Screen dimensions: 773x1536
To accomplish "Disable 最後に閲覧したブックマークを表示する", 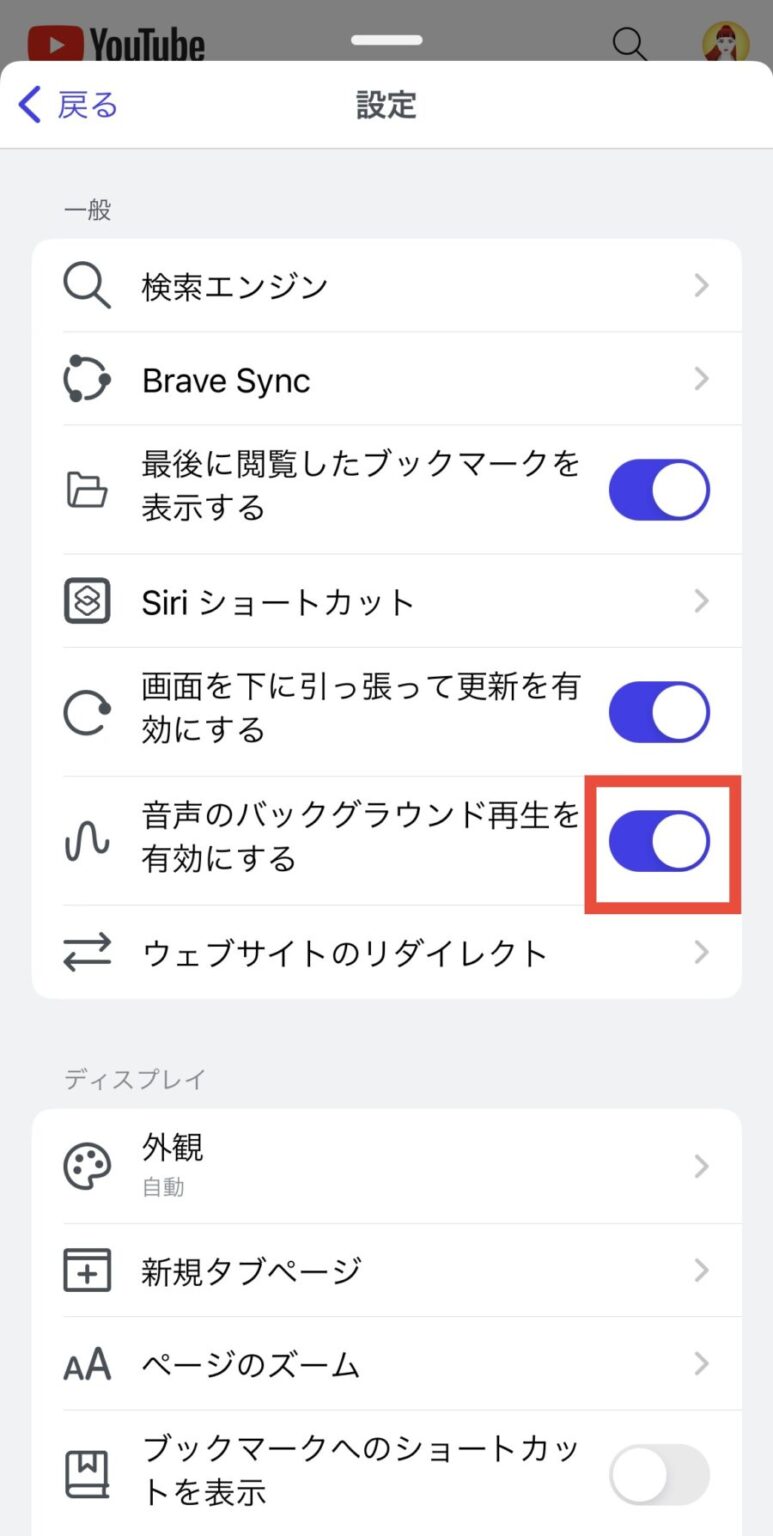I will 659,488.
